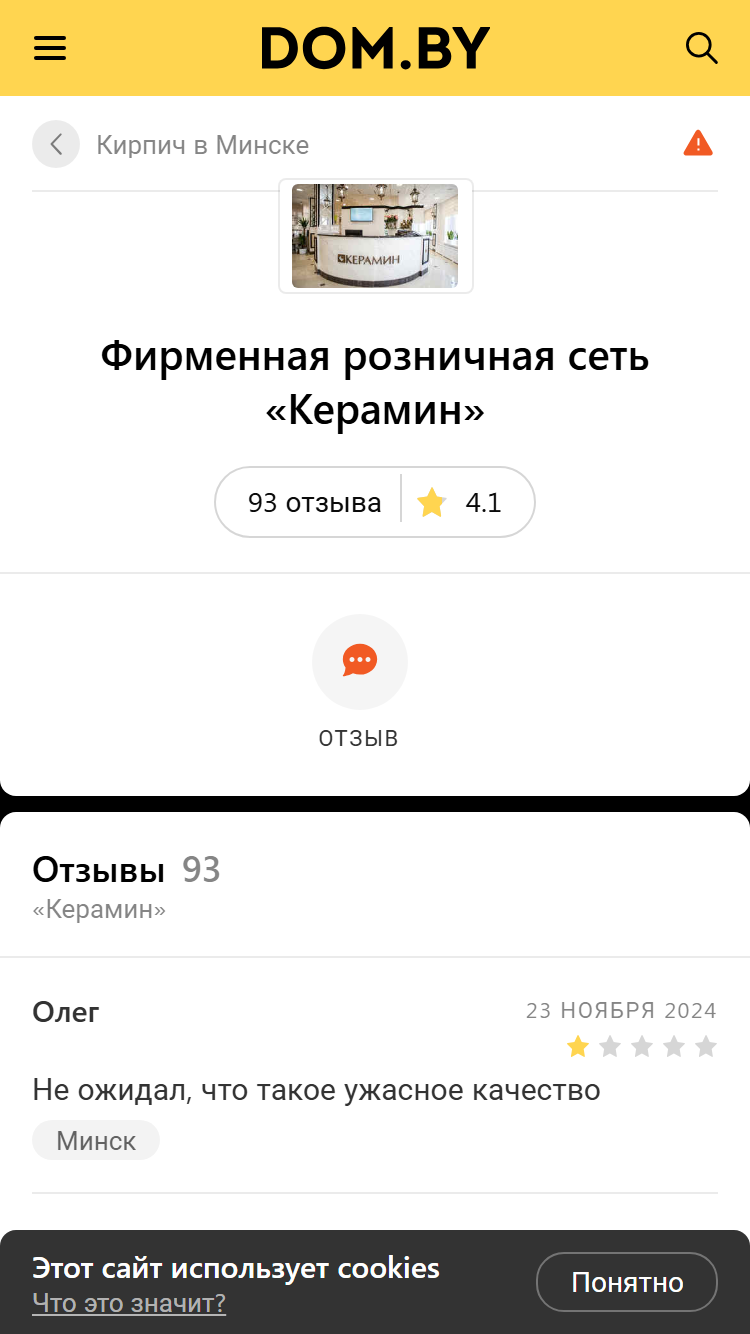The width and height of the screenshot is (750, 1334).
Task: Select the Минск chip on Олег's review
Action: click(96, 1140)
